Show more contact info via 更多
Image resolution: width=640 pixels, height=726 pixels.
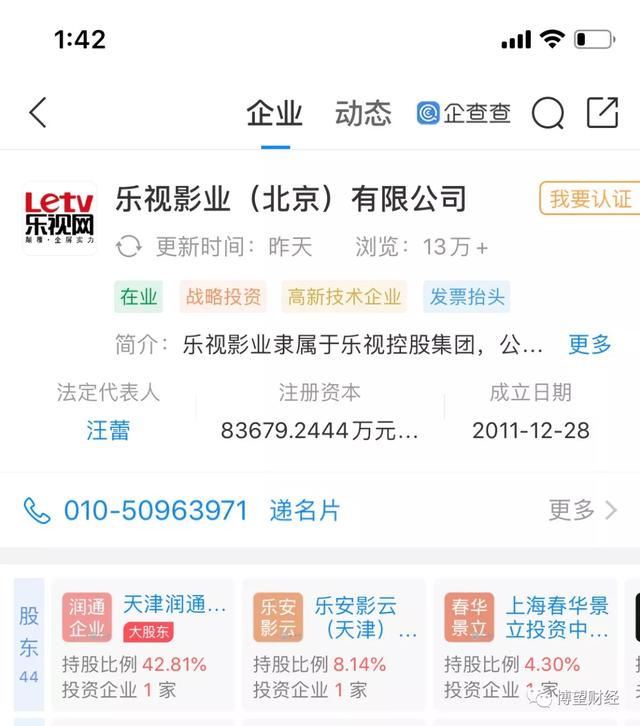click(x=582, y=511)
